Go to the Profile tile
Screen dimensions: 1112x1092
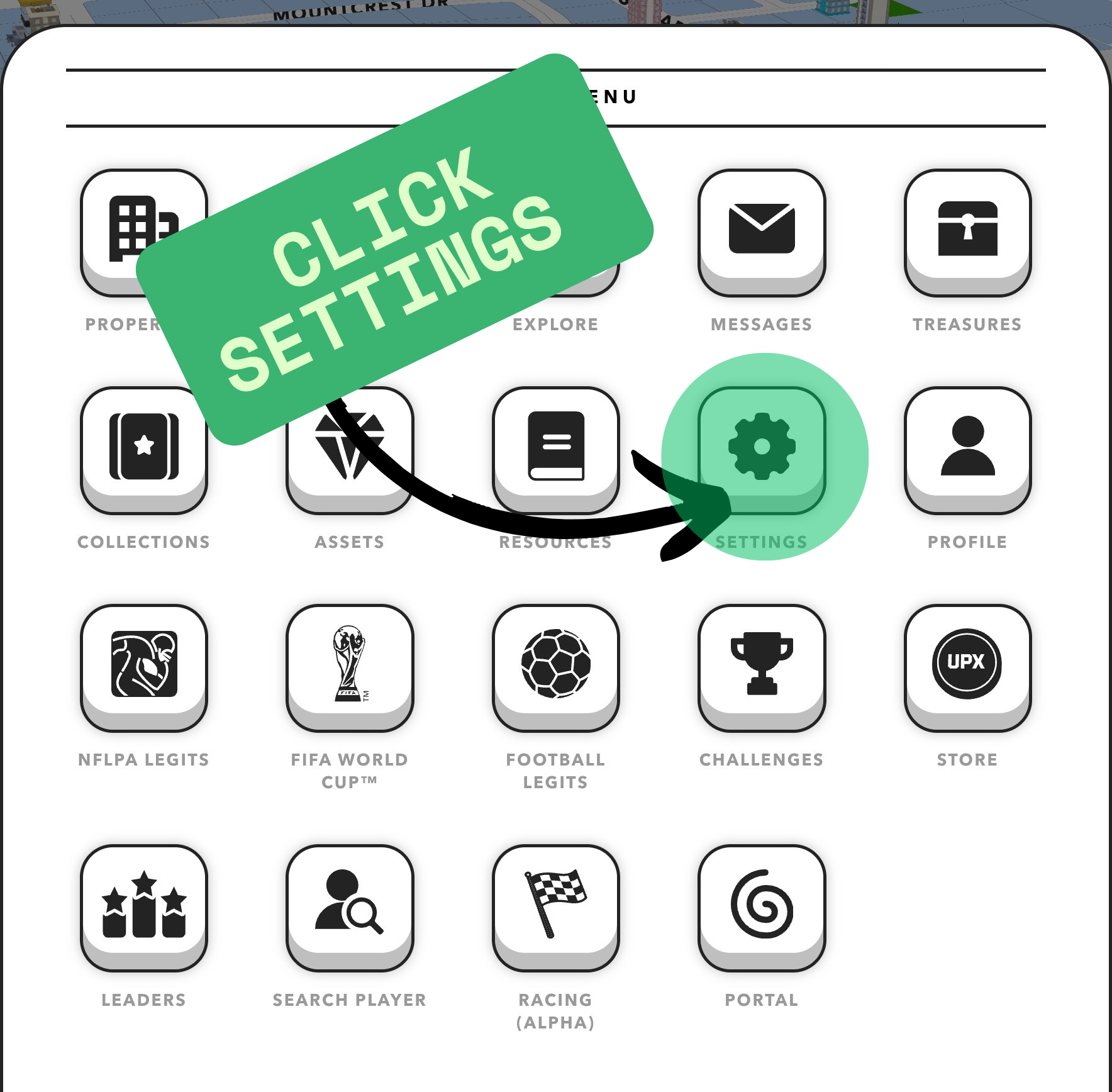tap(967, 448)
